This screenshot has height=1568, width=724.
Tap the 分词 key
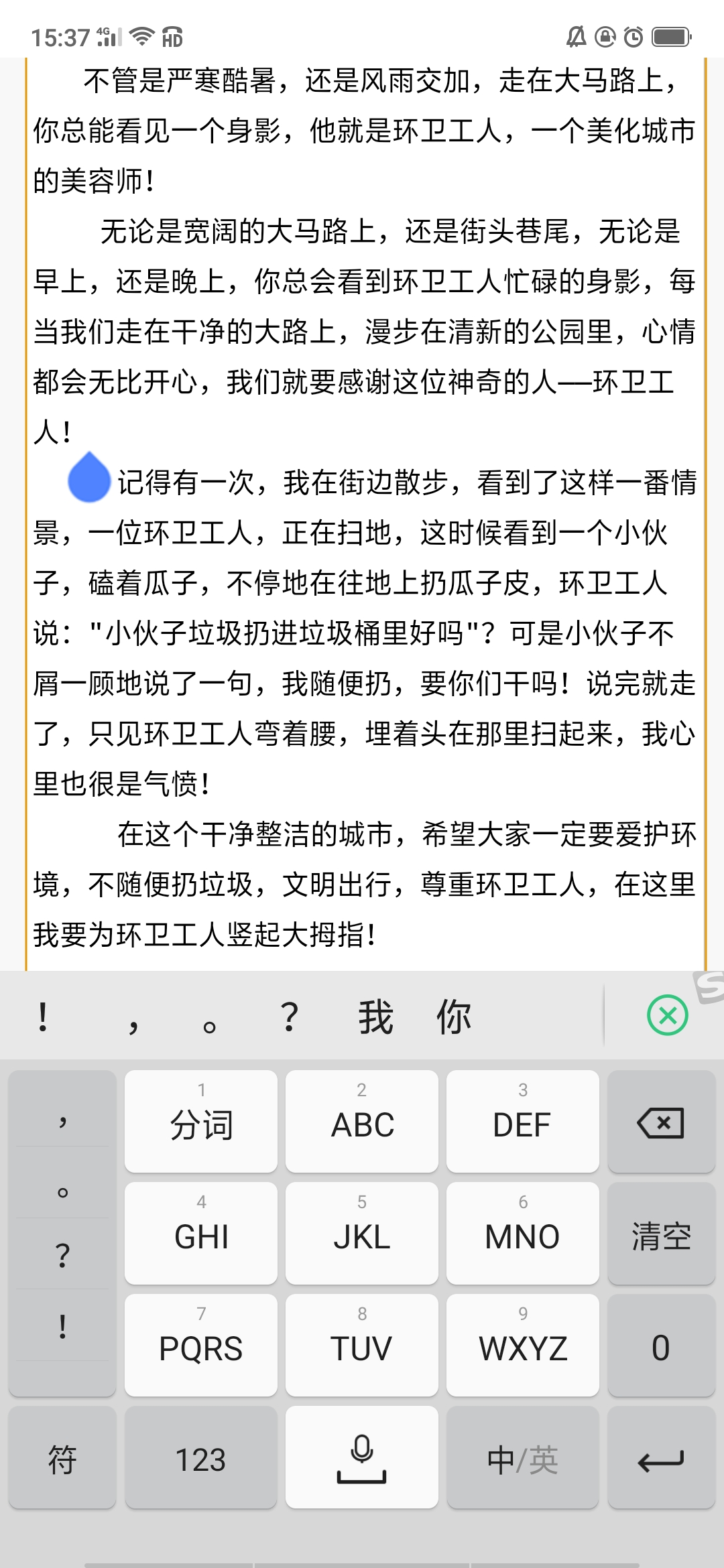click(x=201, y=1121)
